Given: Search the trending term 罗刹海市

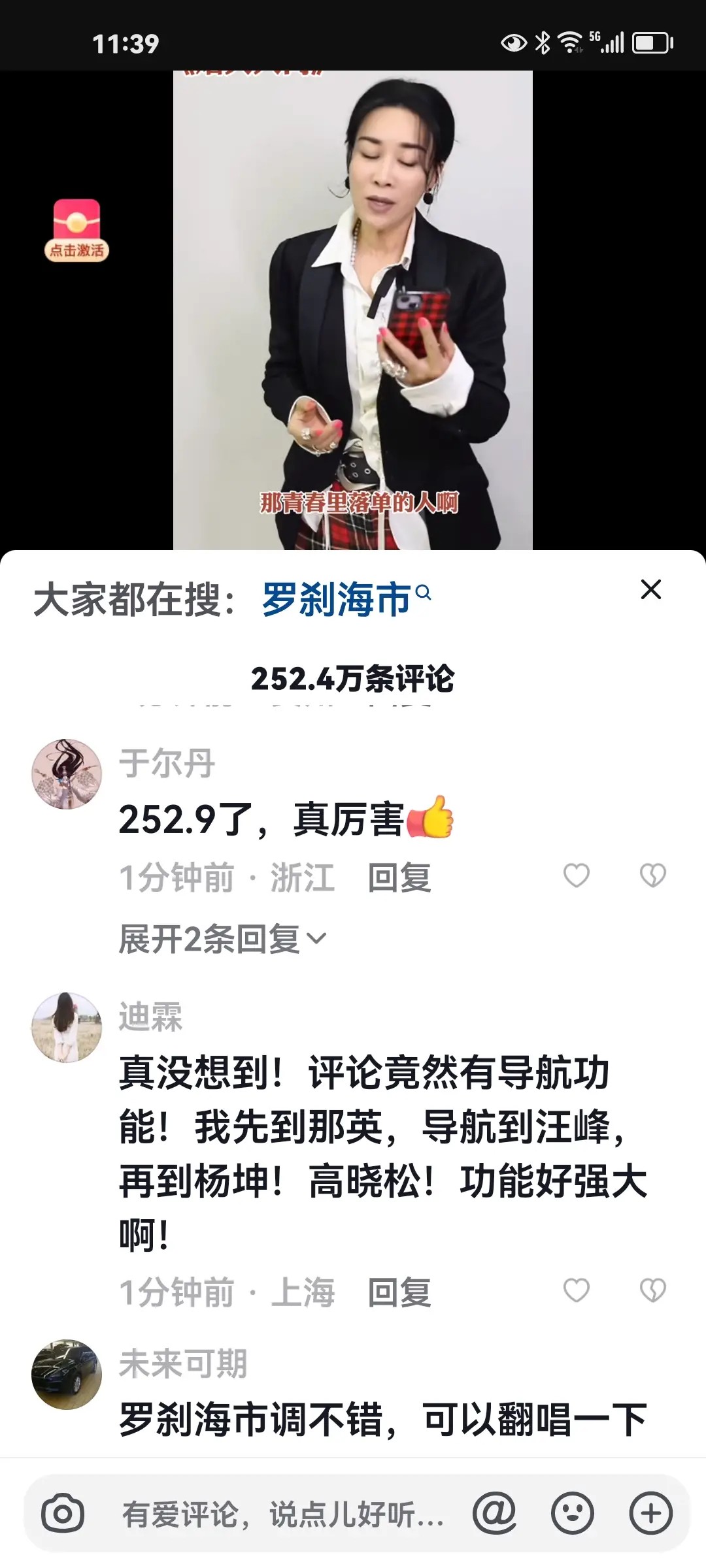Looking at the screenshot, I should pyautogui.click(x=345, y=599).
